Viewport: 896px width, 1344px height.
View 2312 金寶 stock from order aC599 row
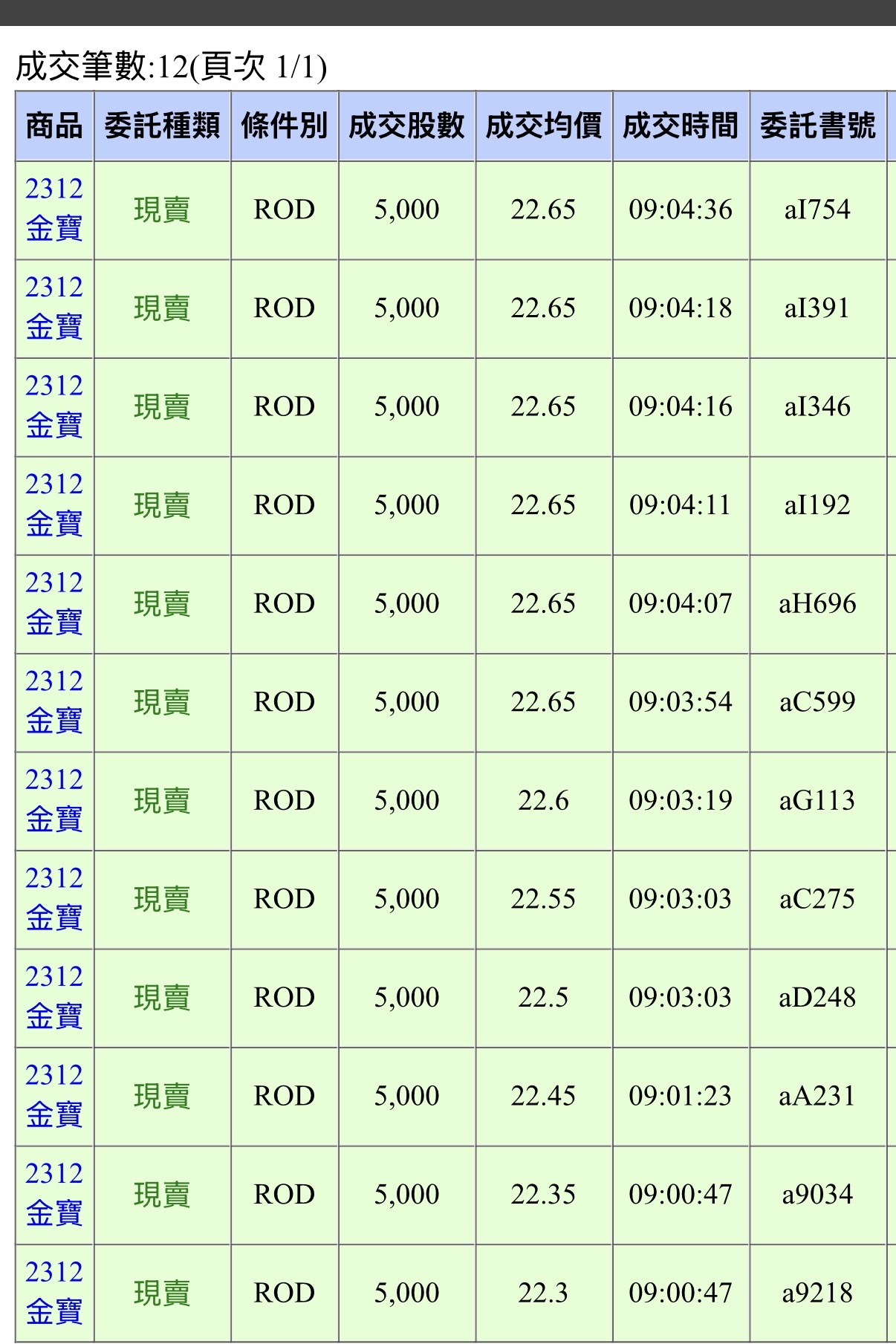(x=54, y=701)
